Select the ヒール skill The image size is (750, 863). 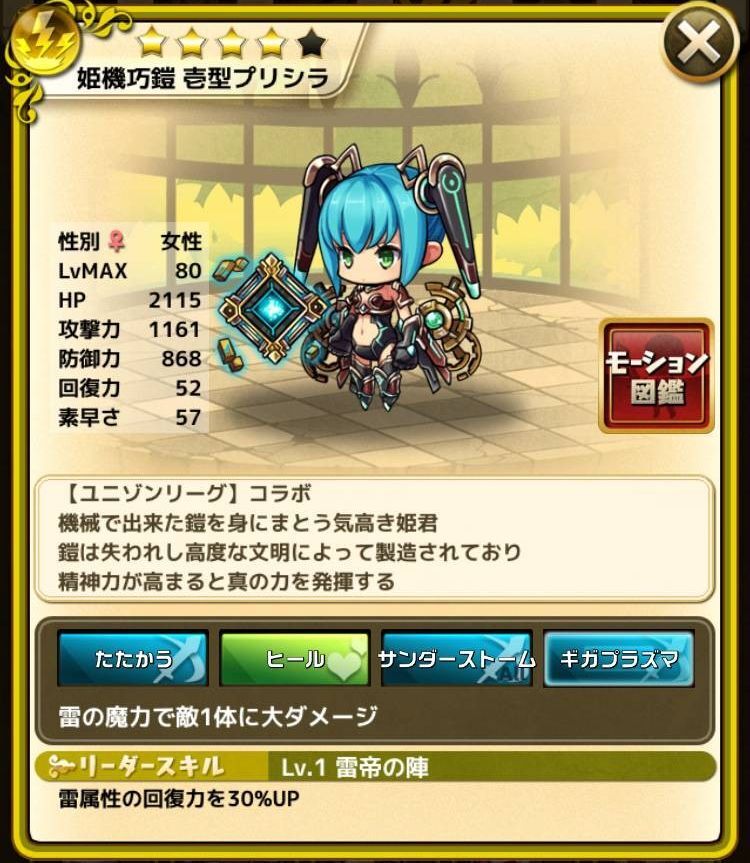click(295, 659)
